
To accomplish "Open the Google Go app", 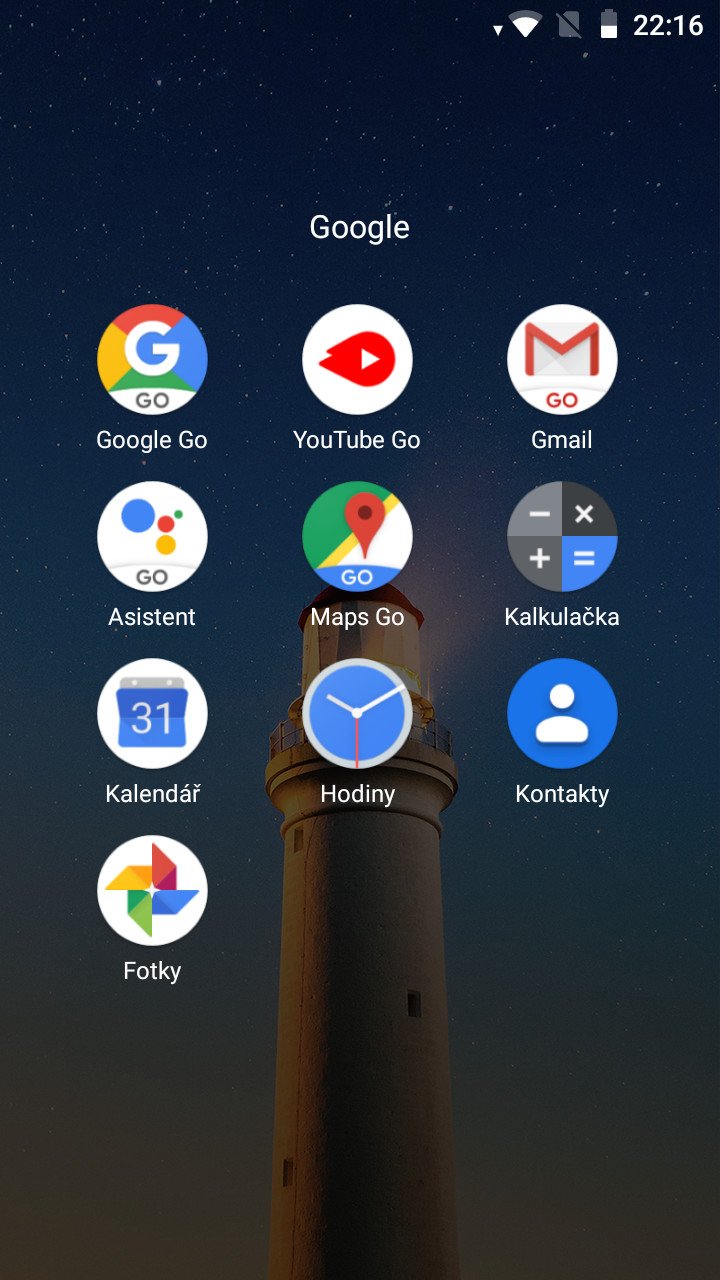I will (x=152, y=360).
